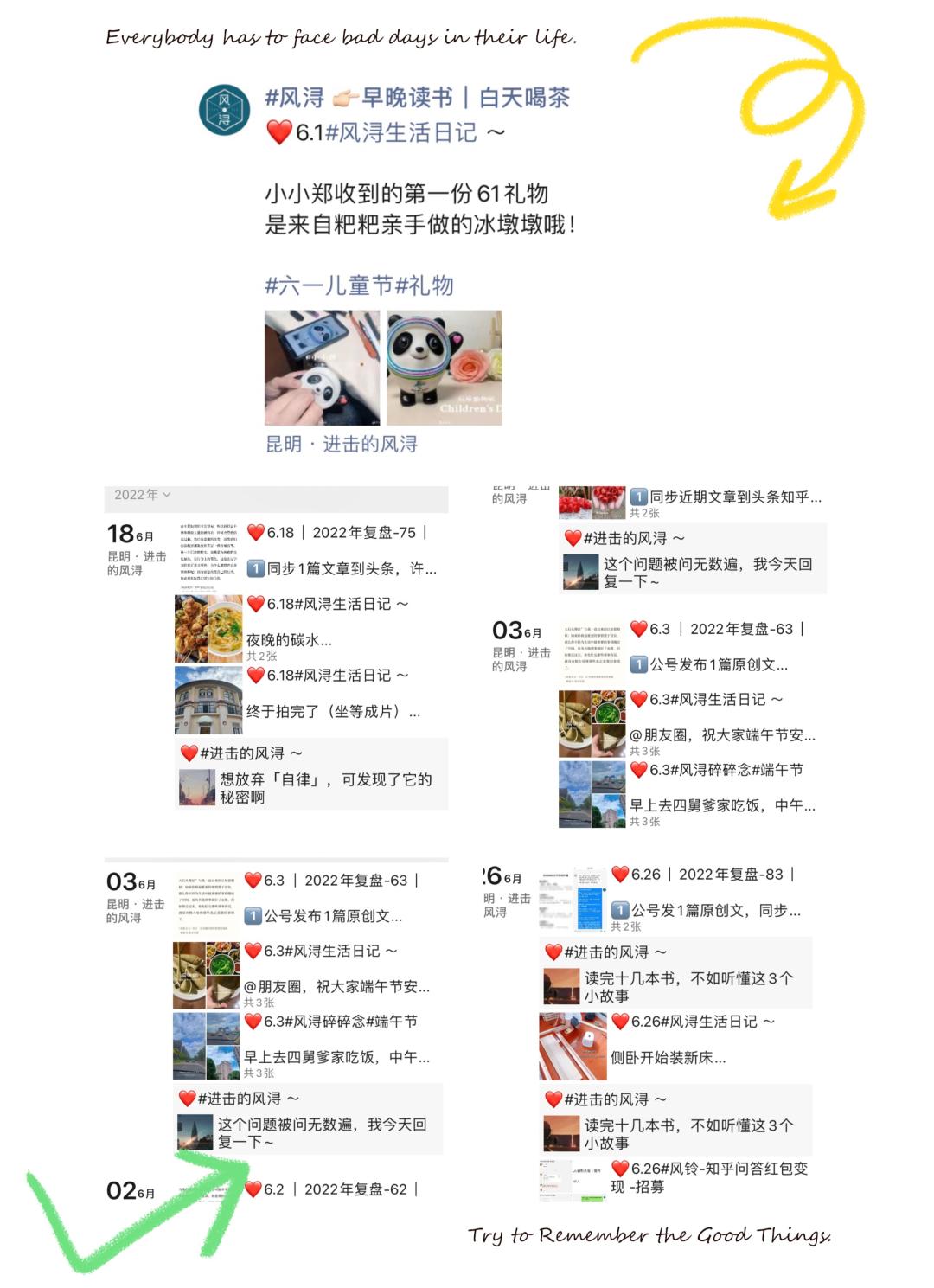Screen dimensions: 934x1288
Task: Click the heart icon next to "#进击的风浔 ~"
Action: pos(188,752)
